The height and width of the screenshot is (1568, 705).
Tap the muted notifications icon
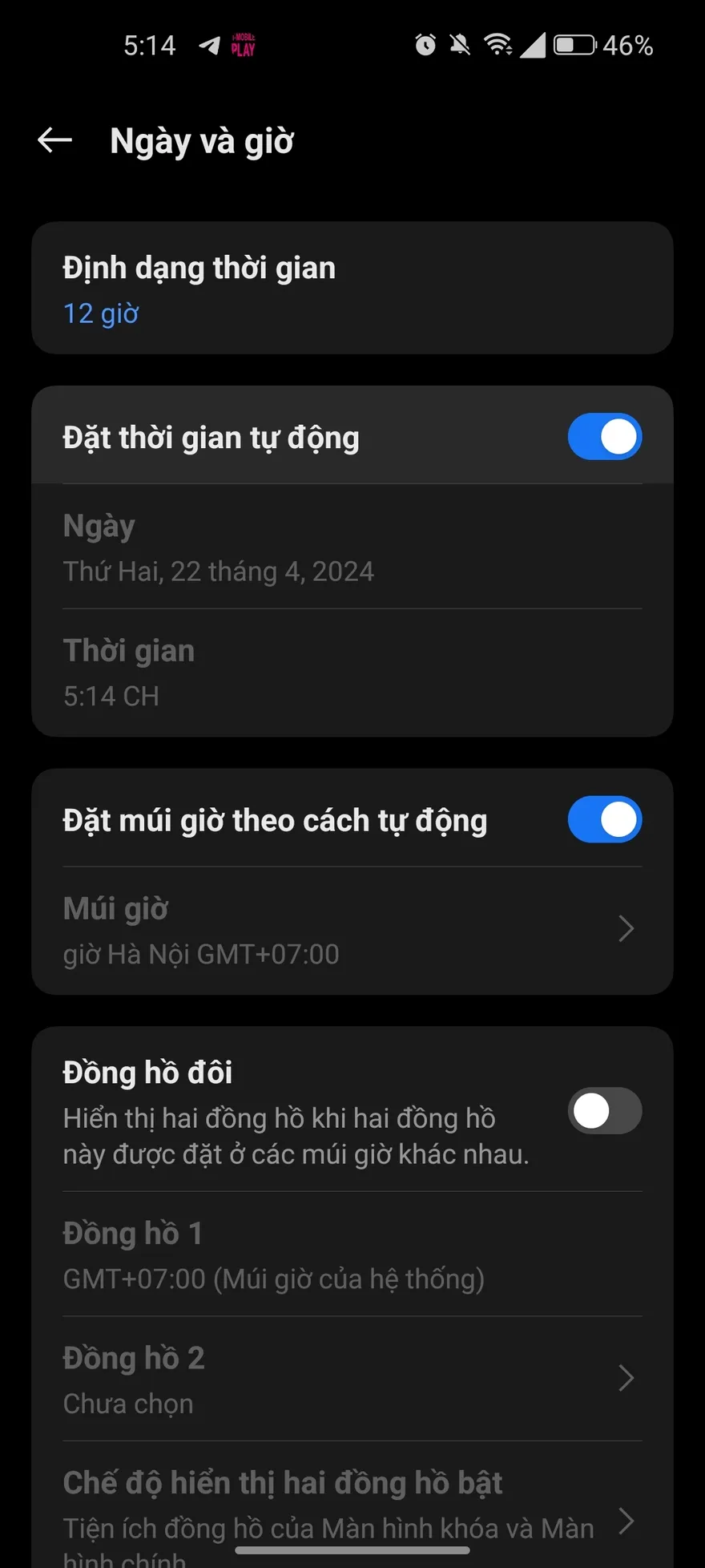459,46
